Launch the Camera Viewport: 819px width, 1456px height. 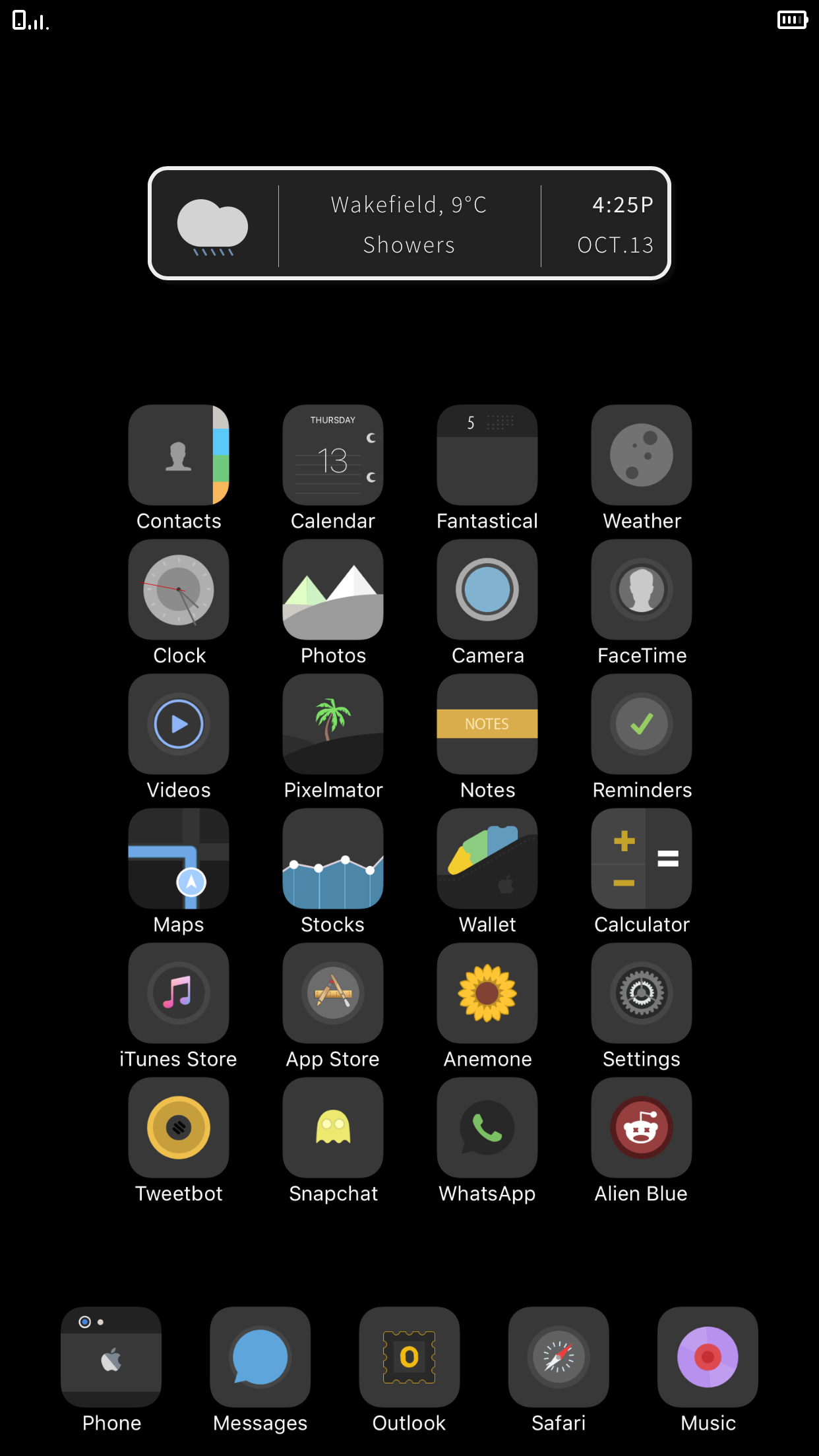(487, 590)
